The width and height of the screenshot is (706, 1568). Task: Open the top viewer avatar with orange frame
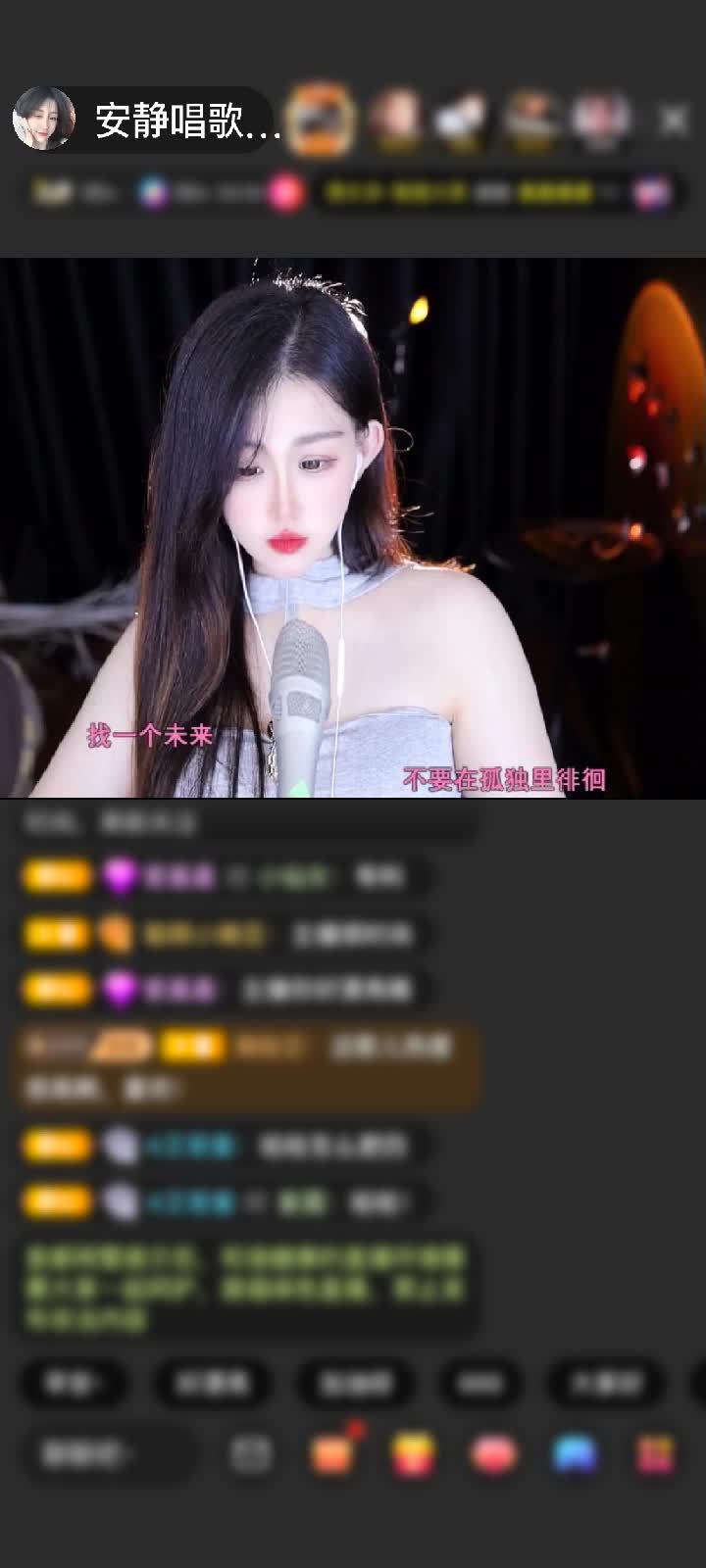click(322, 120)
